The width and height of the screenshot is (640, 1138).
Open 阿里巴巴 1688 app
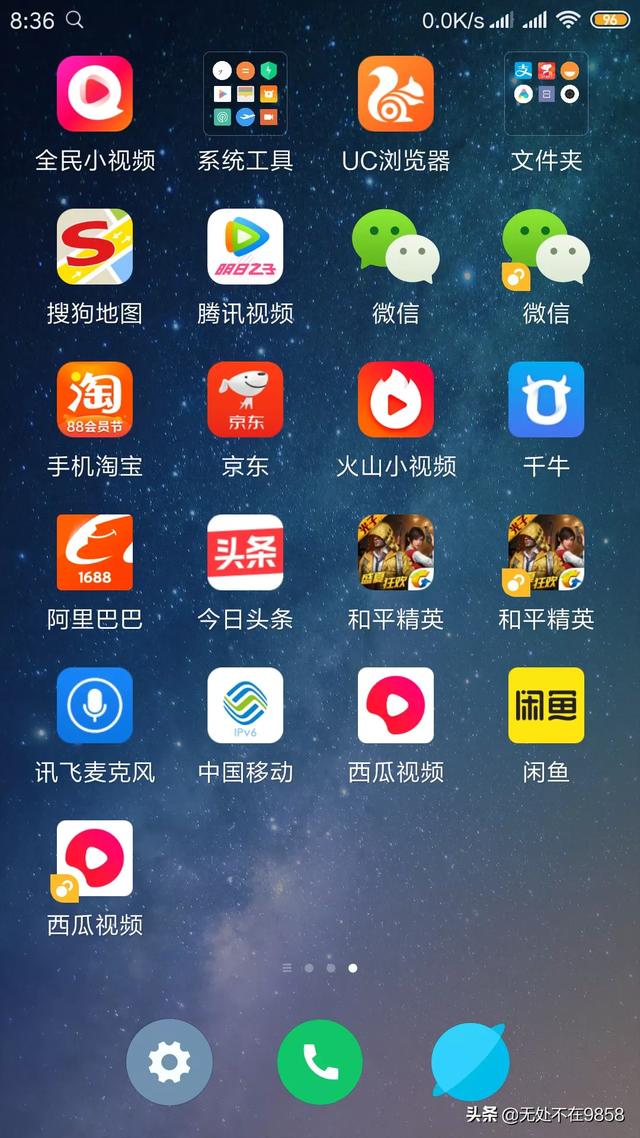pos(95,553)
